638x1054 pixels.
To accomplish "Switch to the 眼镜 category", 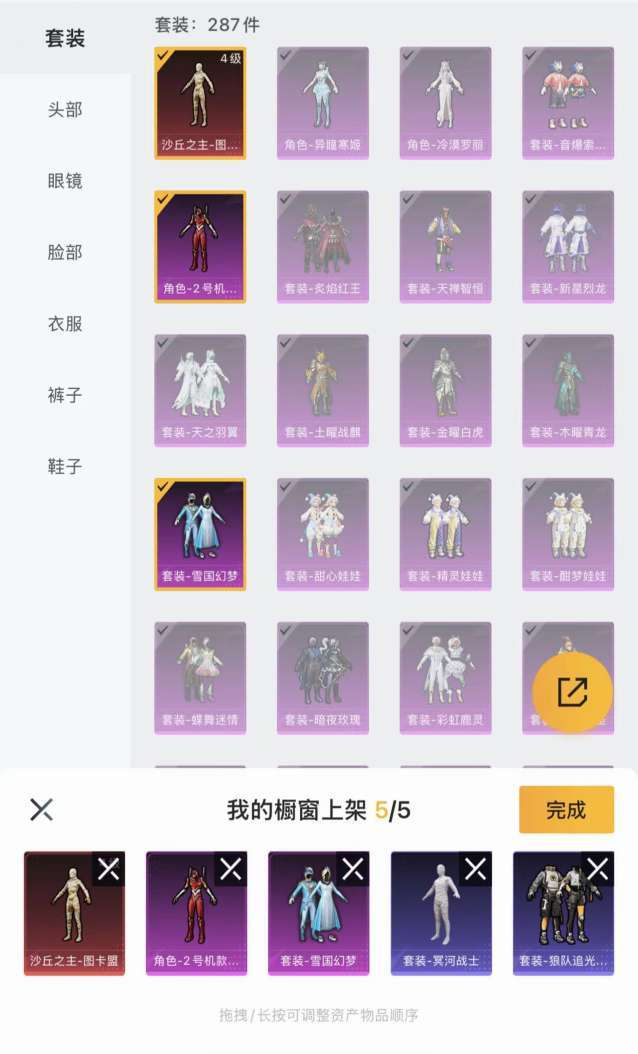I will click(x=65, y=181).
